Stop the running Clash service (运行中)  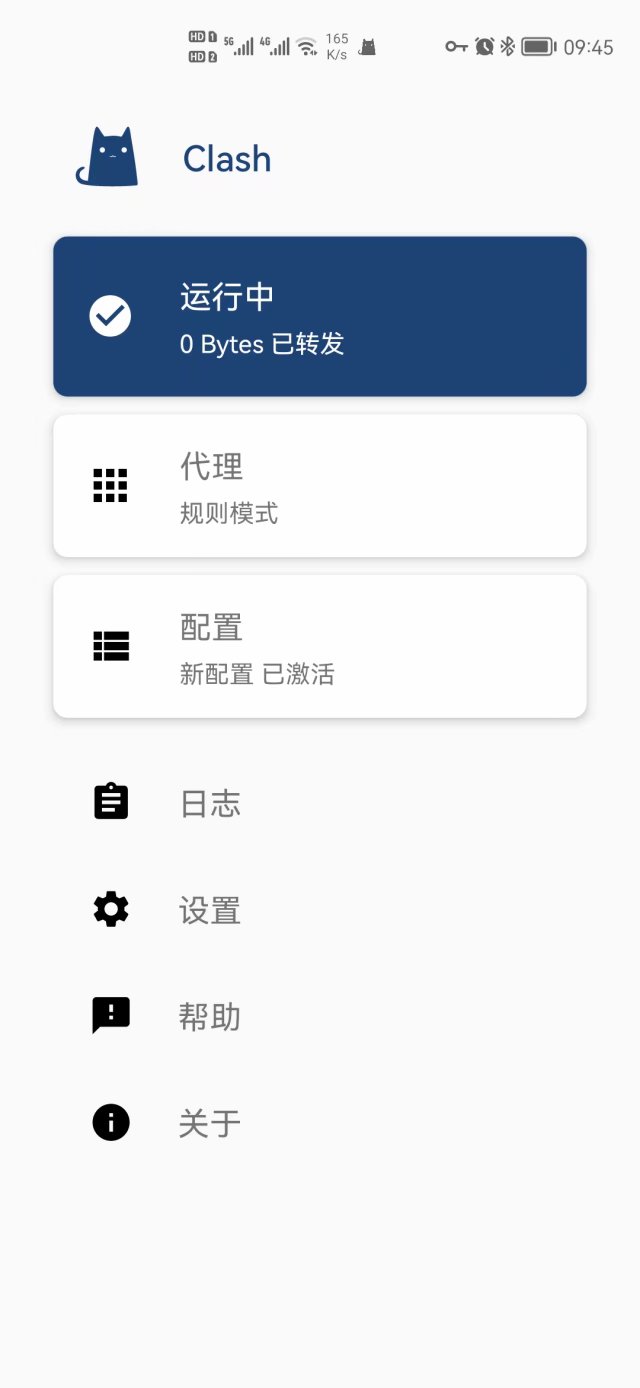tap(319, 316)
